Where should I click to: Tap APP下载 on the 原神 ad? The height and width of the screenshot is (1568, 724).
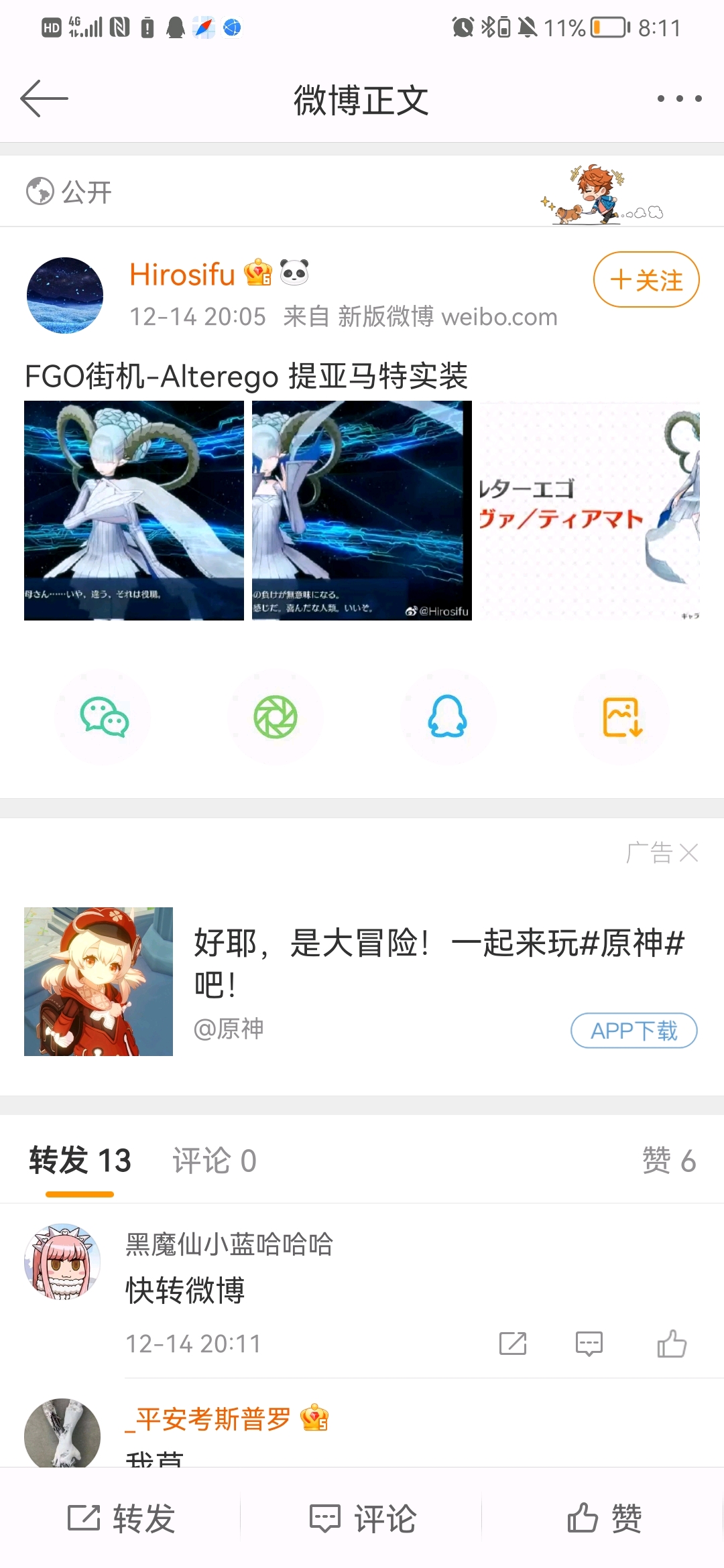pyautogui.click(x=634, y=1031)
